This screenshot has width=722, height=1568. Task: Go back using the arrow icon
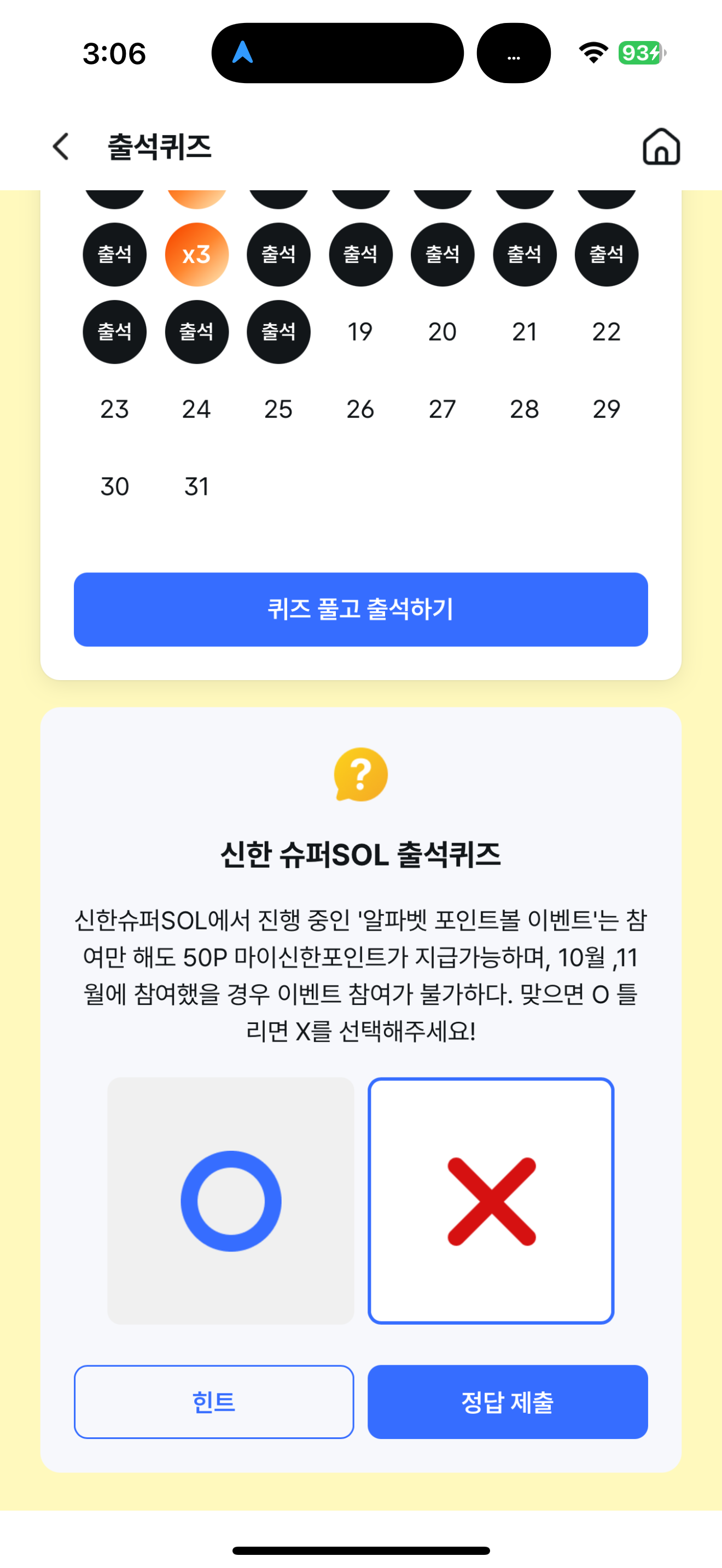tap(61, 147)
